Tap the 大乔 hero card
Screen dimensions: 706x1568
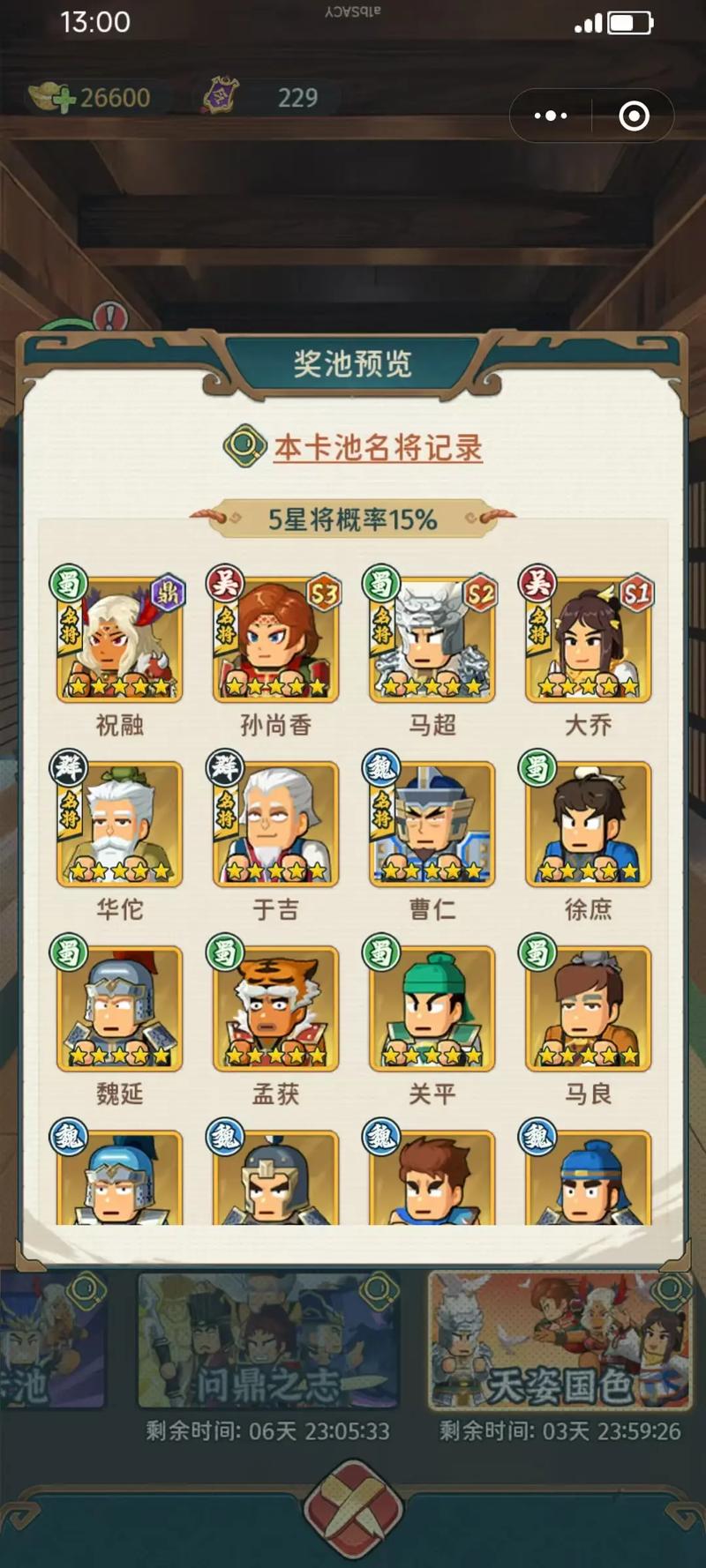point(589,641)
